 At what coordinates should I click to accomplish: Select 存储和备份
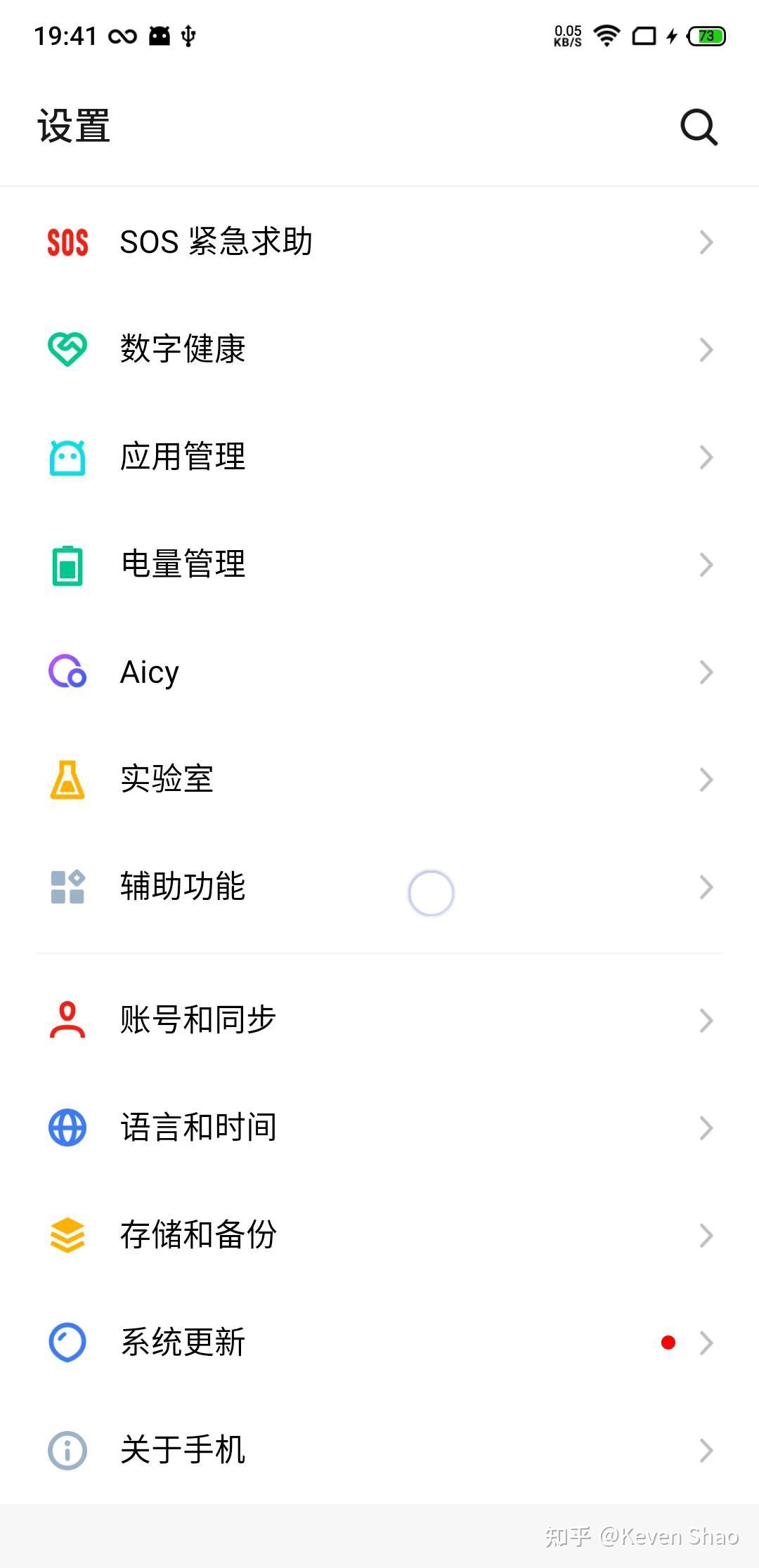(198, 1235)
